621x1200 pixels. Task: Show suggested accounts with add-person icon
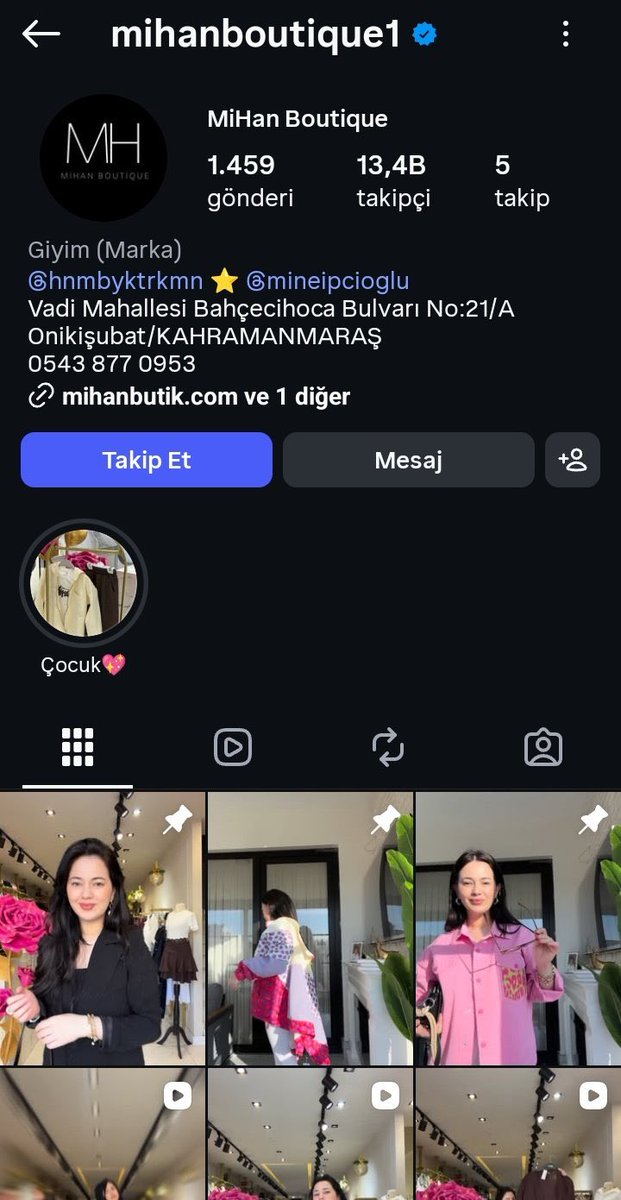pyautogui.click(x=573, y=460)
